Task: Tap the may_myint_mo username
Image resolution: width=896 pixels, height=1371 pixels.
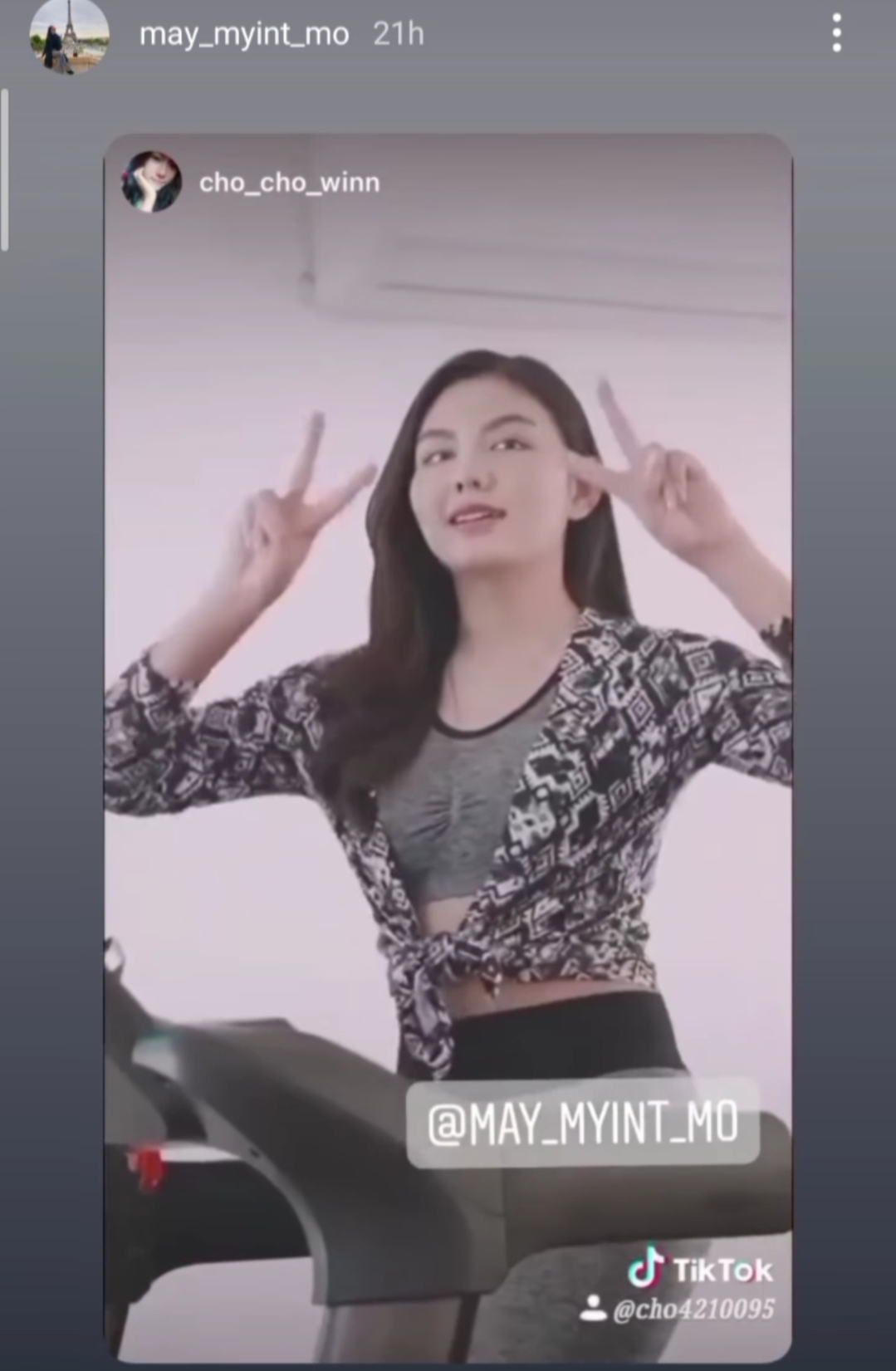Action: click(243, 34)
